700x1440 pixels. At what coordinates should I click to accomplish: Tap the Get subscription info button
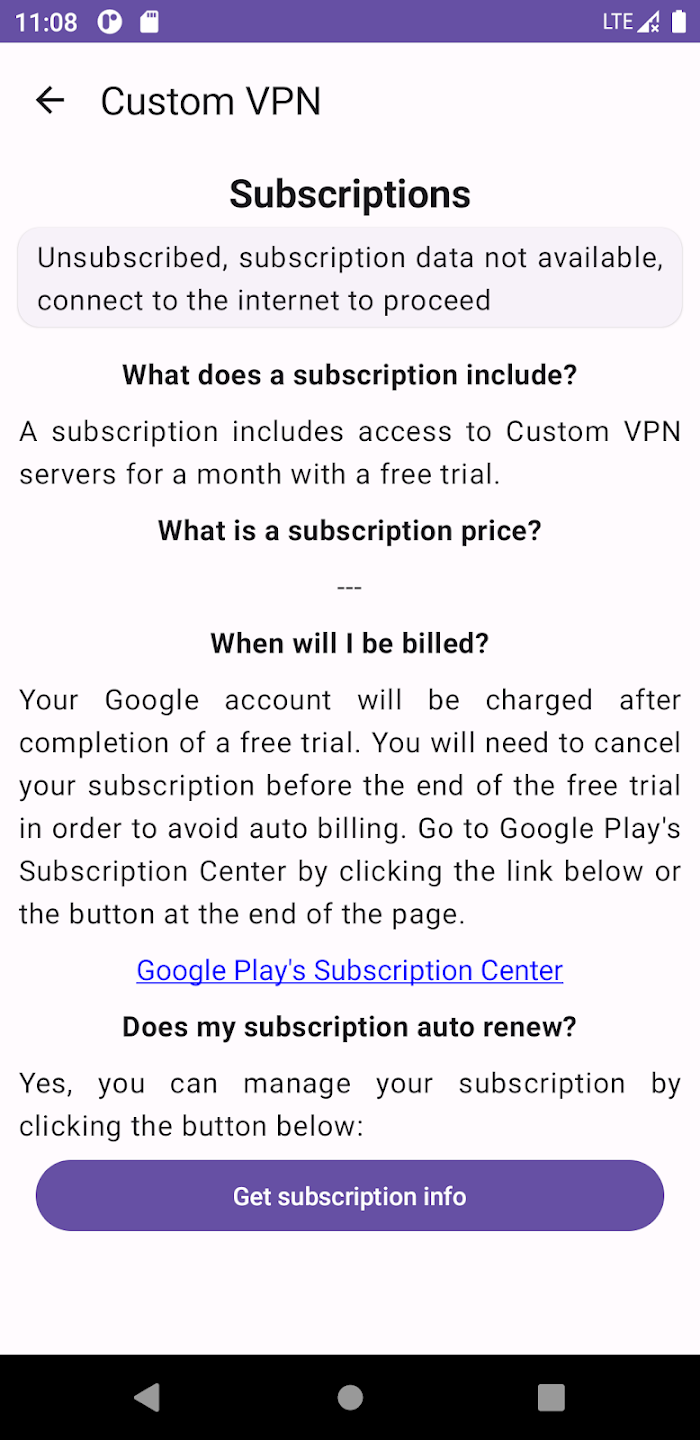click(x=350, y=1196)
